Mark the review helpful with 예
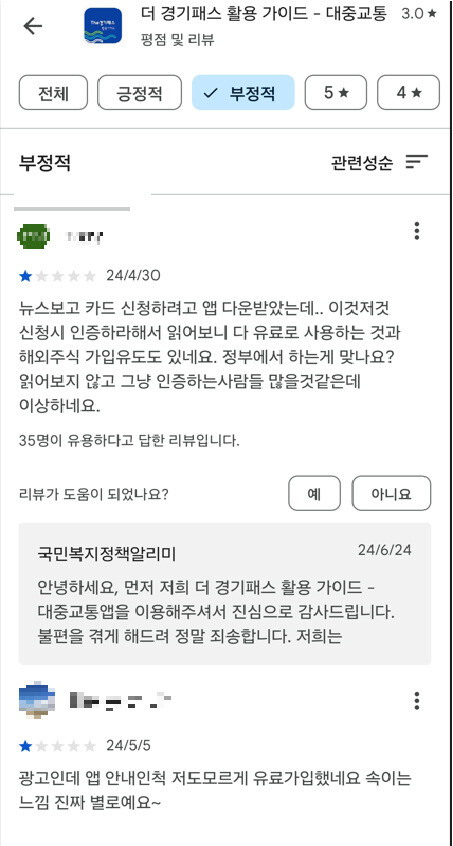The height and width of the screenshot is (846, 453). tap(314, 493)
